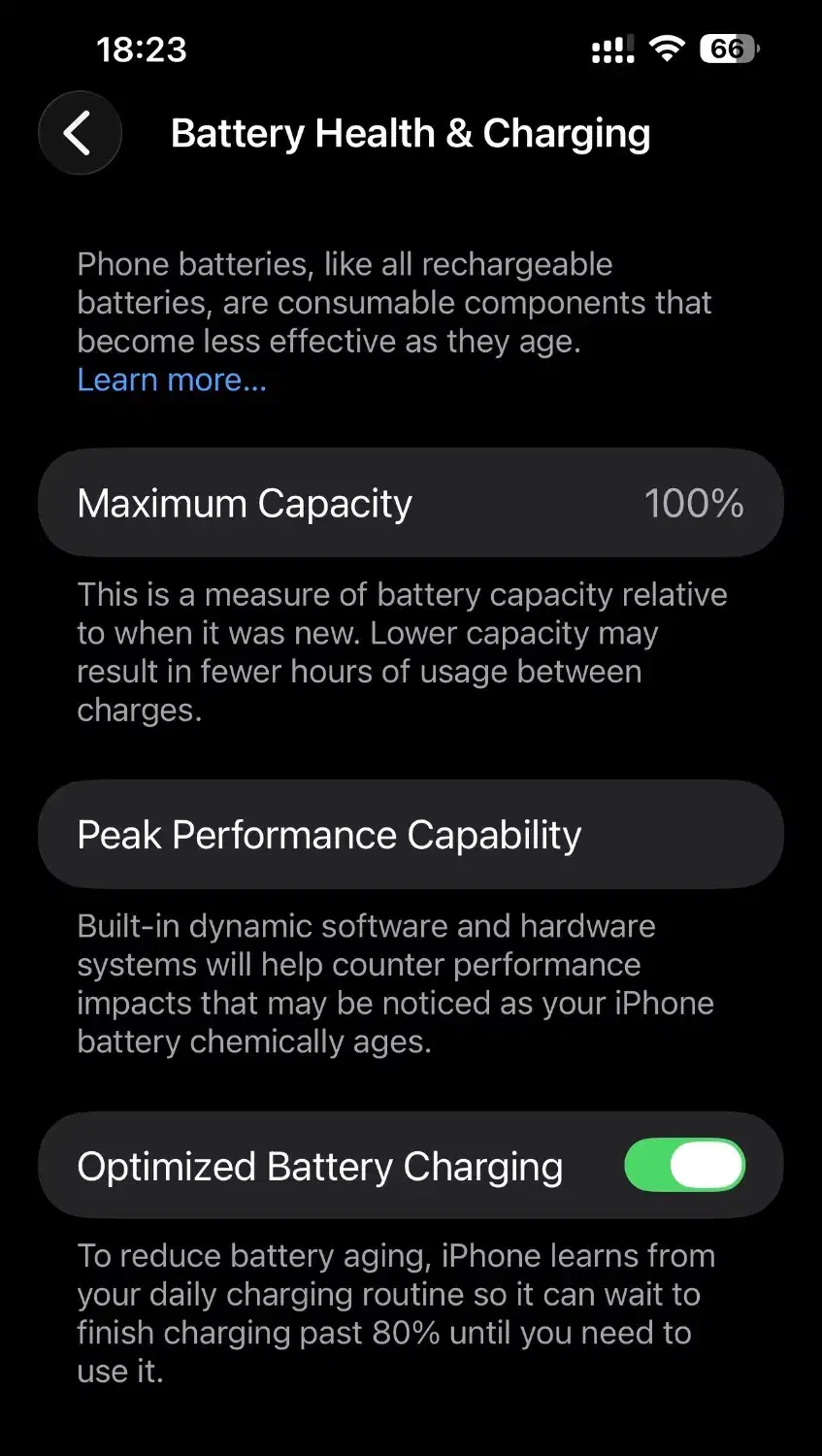Tap the battery percentage number 66
The image size is (822, 1456).
[726, 50]
